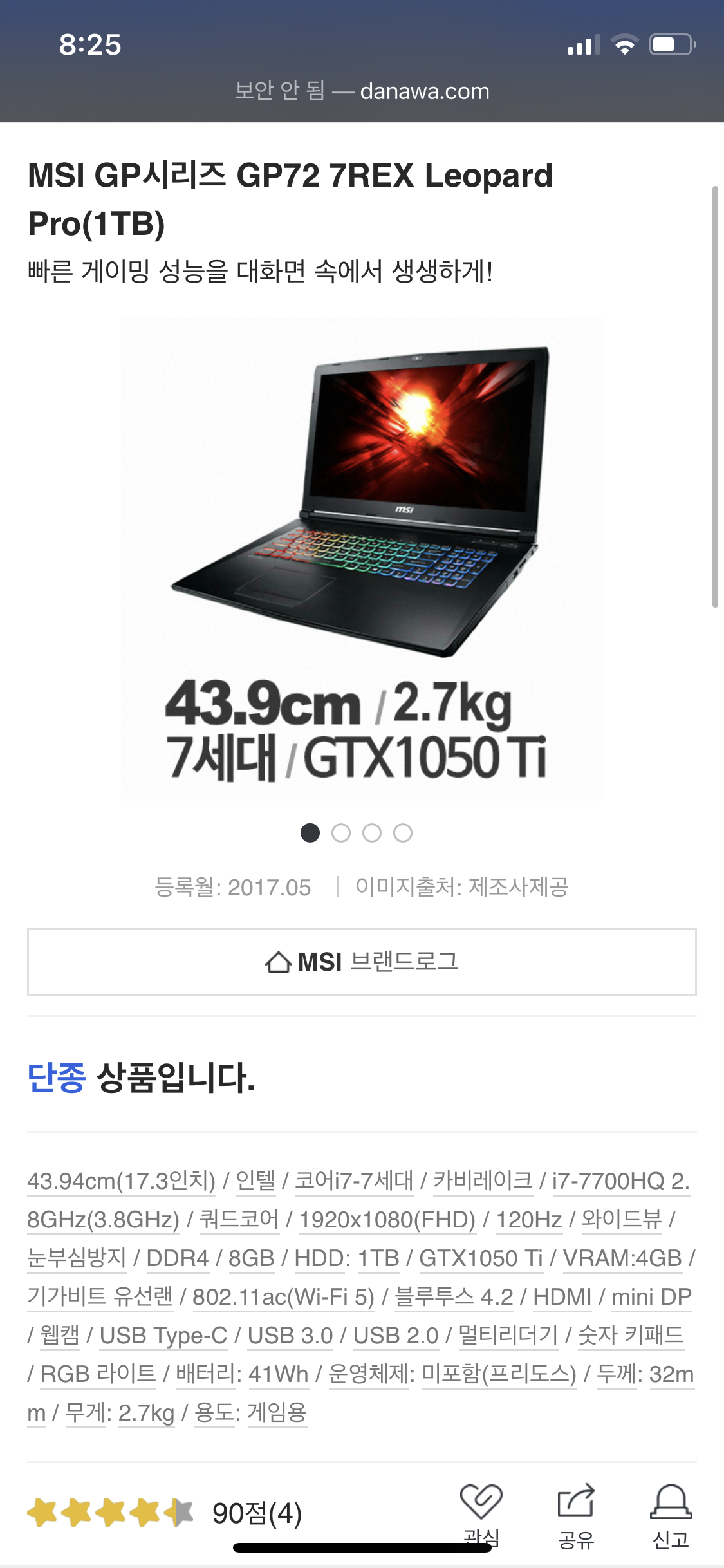Open the USB Type-C spec link
This screenshot has height=1568, width=724.
(163, 1336)
